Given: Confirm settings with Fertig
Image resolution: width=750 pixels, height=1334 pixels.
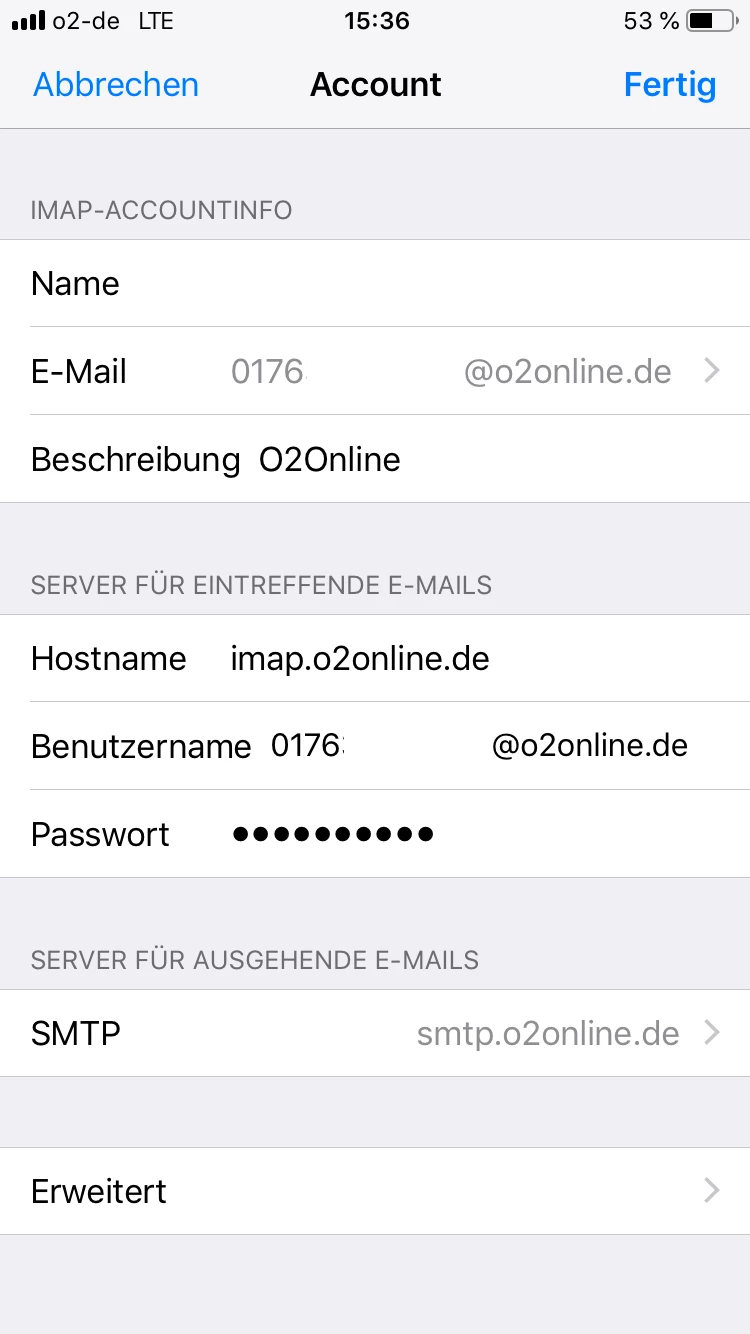Looking at the screenshot, I should coord(669,85).
